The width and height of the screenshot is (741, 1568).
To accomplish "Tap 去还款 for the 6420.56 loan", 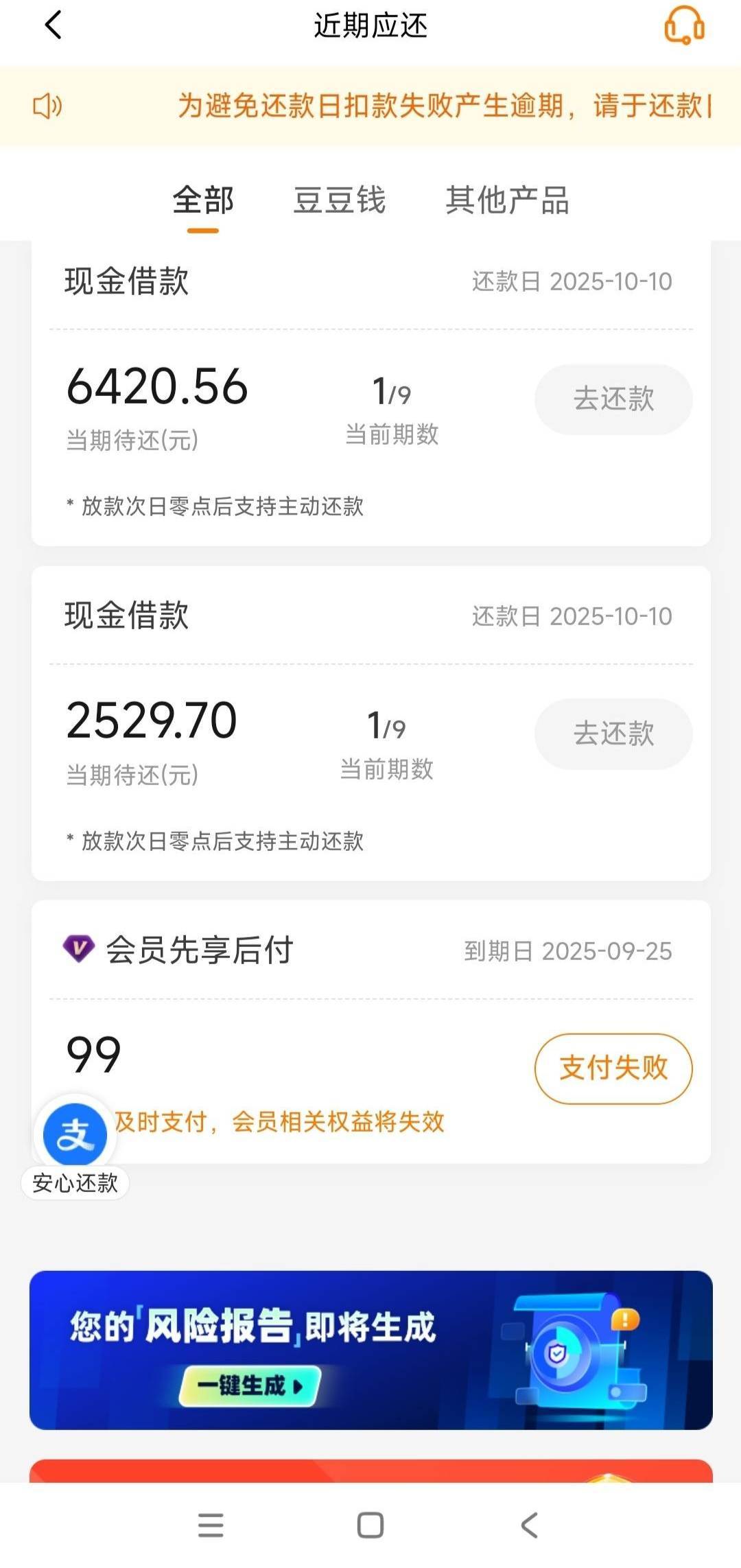I will tap(613, 399).
